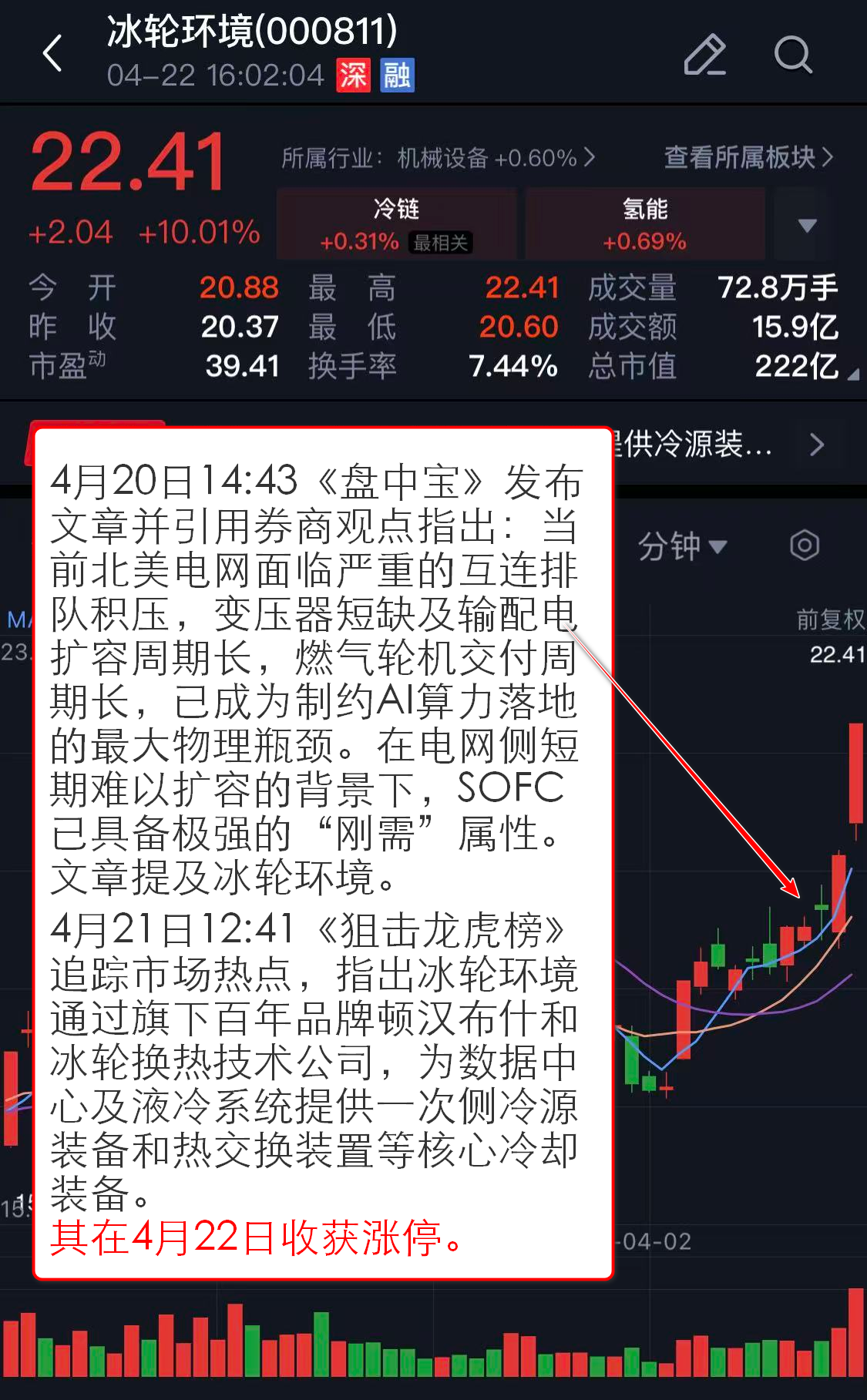Tap the 前复权 adjustment option
Viewport: 867px width, 1400px height.
(829, 619)
